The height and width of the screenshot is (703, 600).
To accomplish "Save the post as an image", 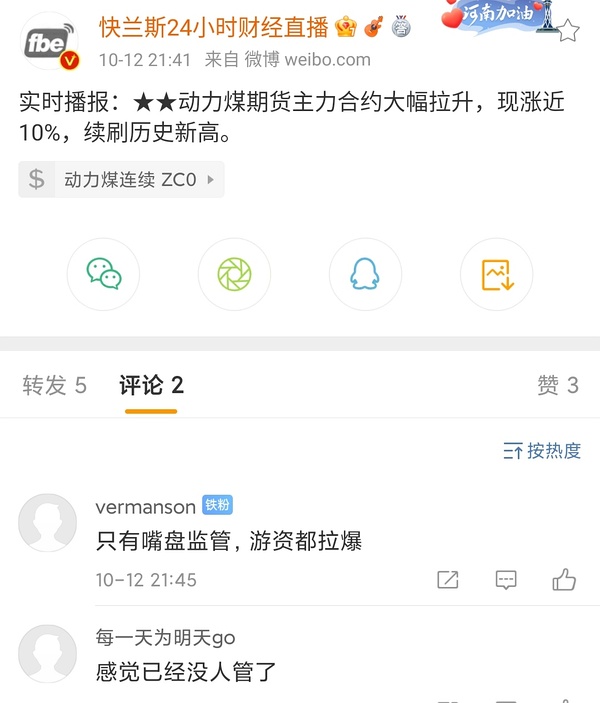I will (496, 274).
